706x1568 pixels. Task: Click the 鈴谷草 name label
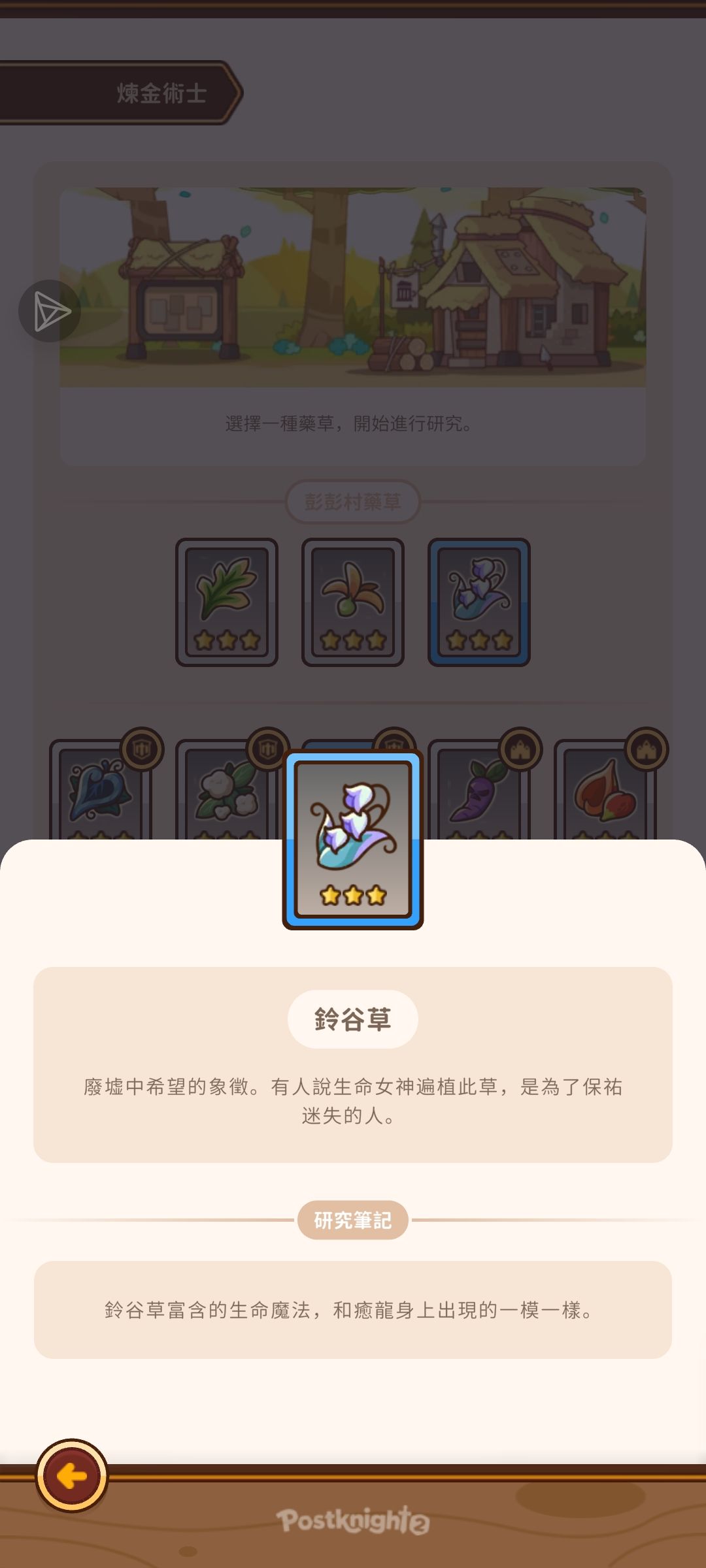[353, 1019]
